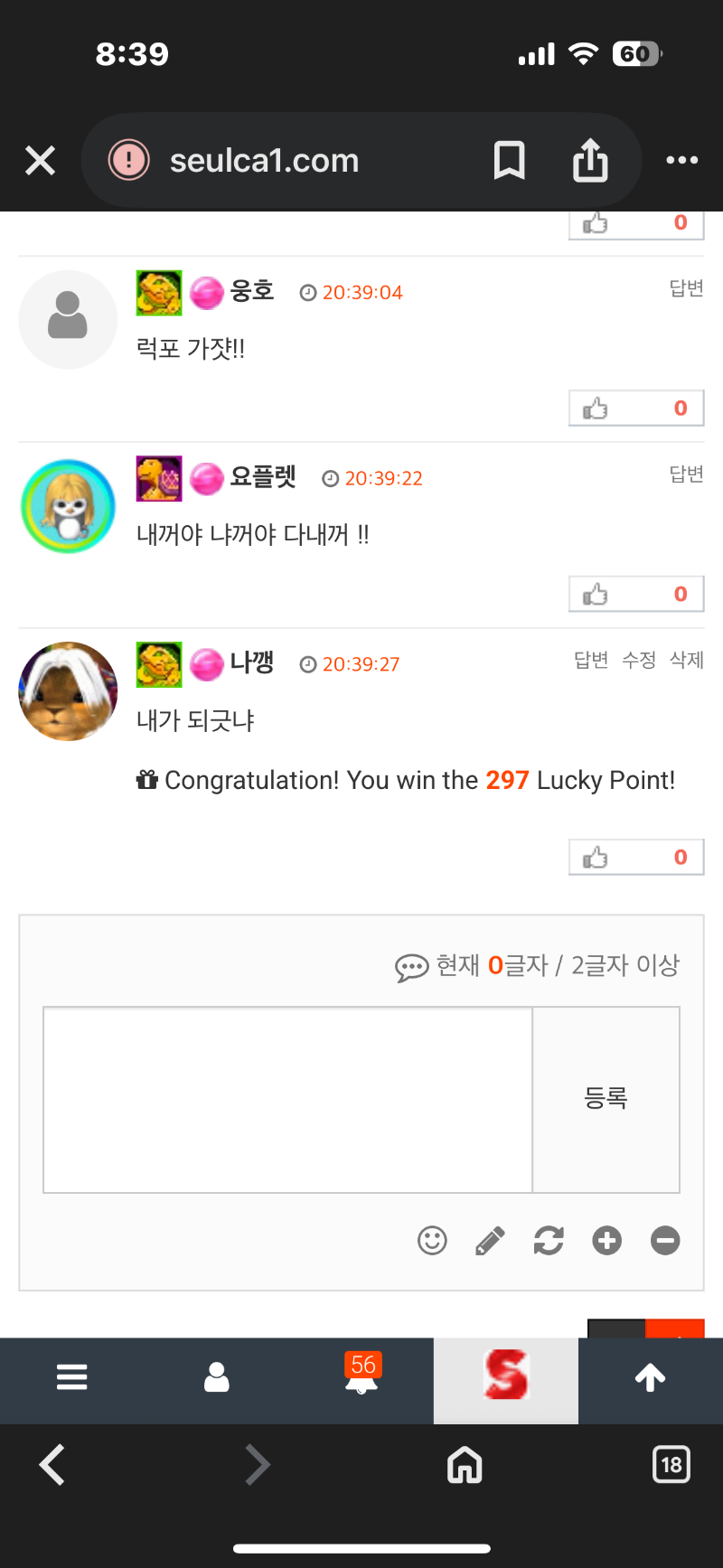Reply to 웅호's comment with 답변
The width and height of the screenshot is (723, 1568).
(686, 288)
